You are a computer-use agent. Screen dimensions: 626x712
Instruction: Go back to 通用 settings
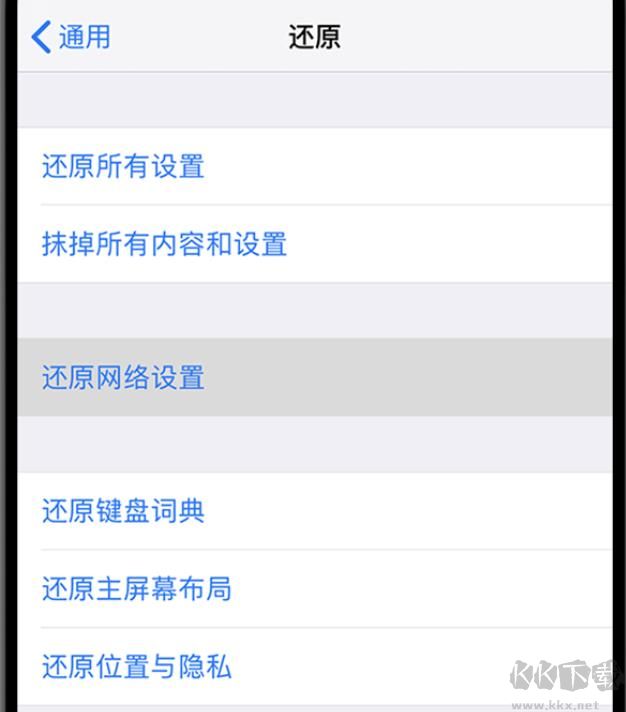(x=71, y=38)
